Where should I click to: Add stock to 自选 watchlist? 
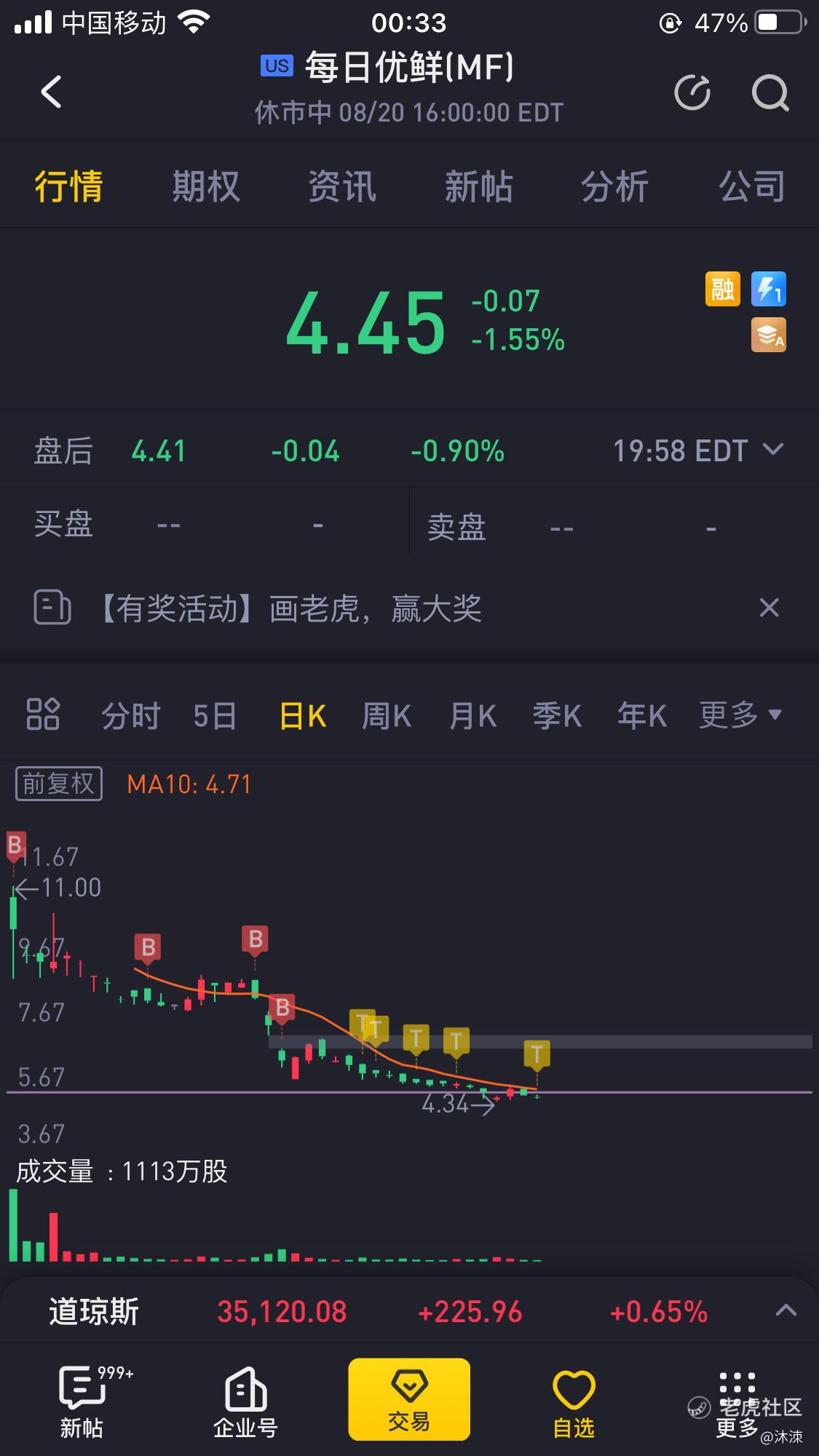pos(574,1404)
